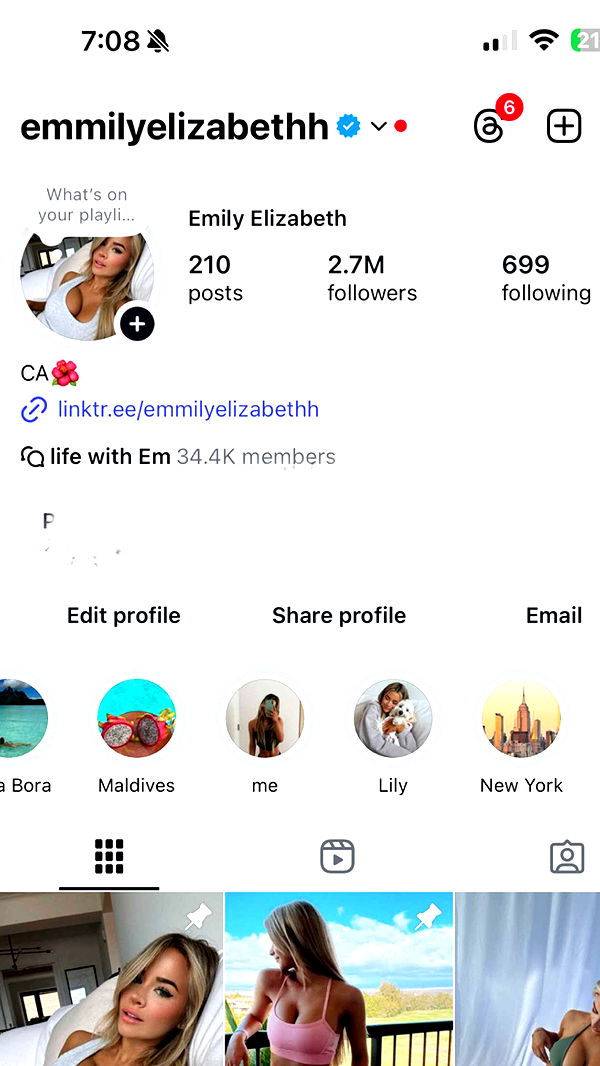Open the New York story highlight

[x=521, y=718]
